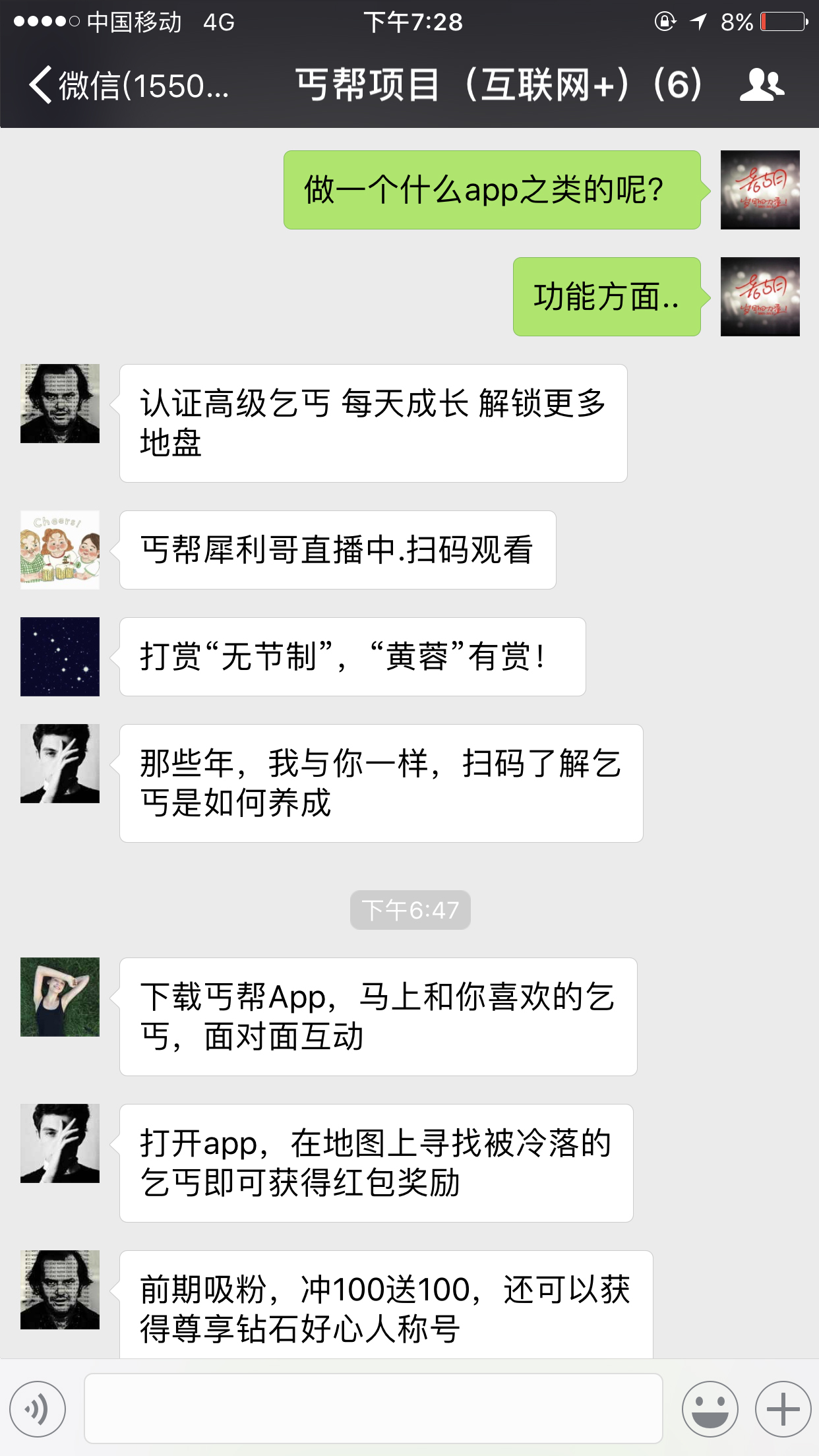Tap avatar beside '做一个什么app之类的呢?' message
The image size is (819, 1456).
point(760,190)
